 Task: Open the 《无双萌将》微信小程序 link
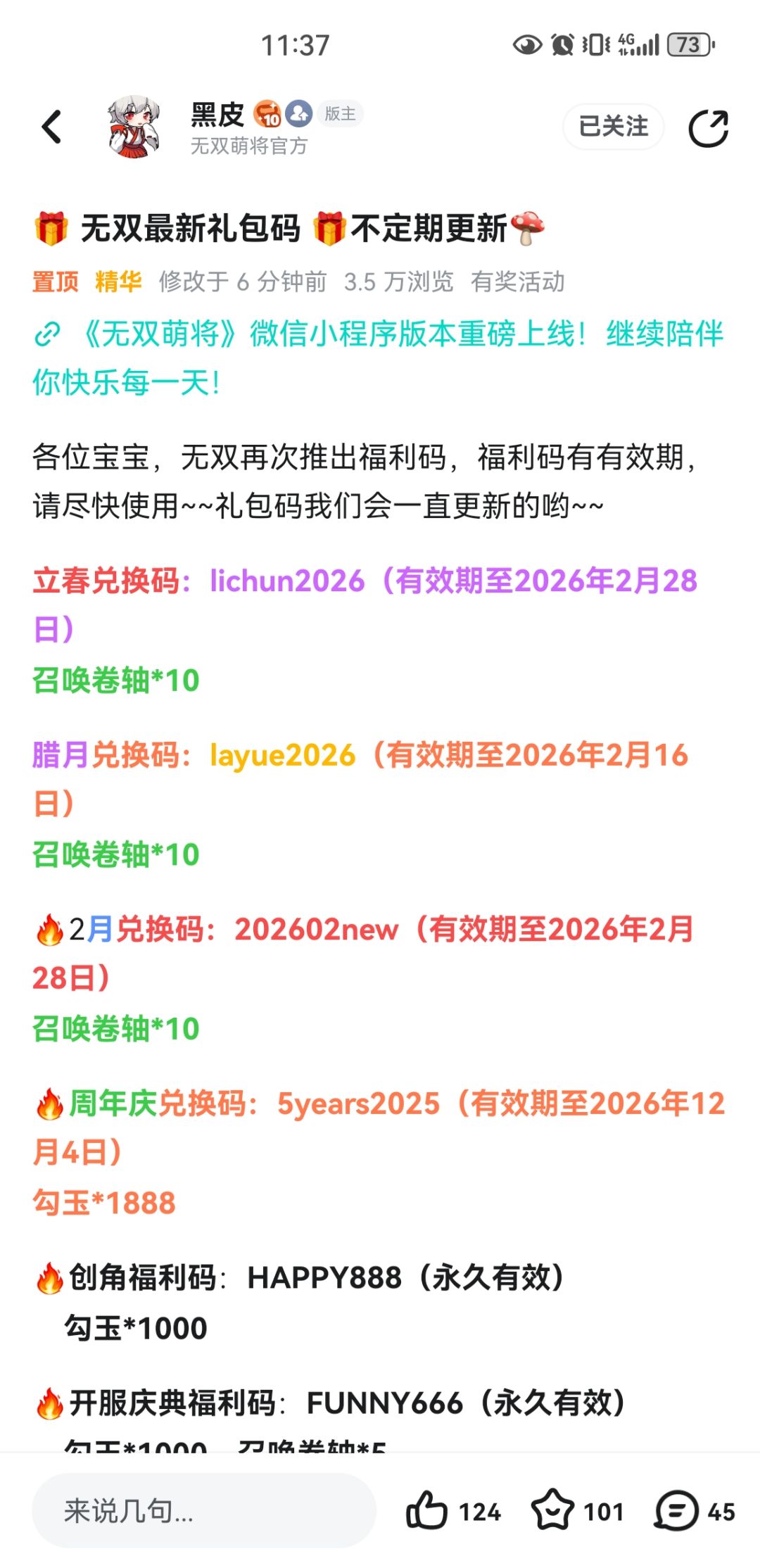(x=379, y=358)
